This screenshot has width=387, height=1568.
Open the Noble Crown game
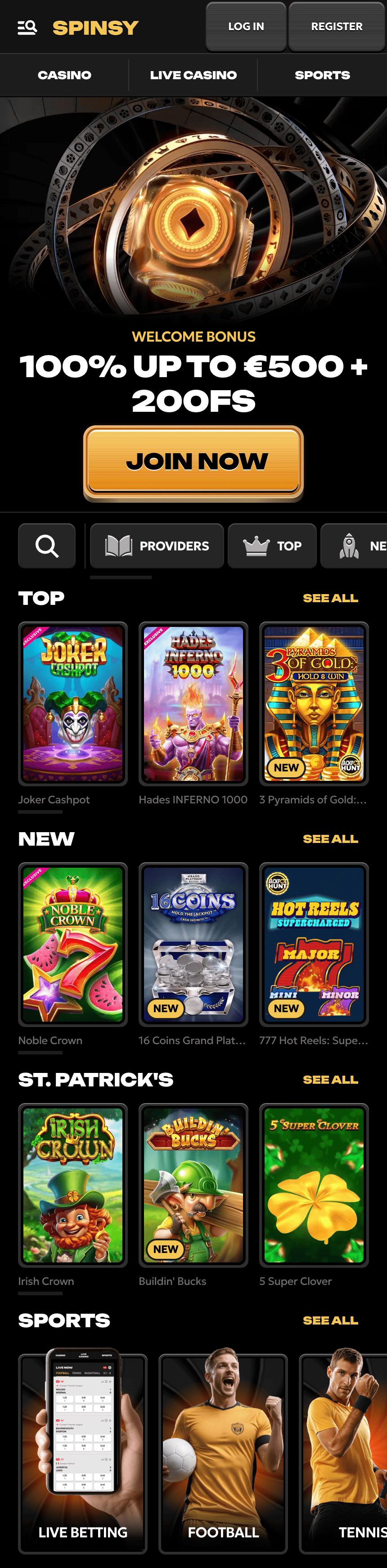coord(73,944)
